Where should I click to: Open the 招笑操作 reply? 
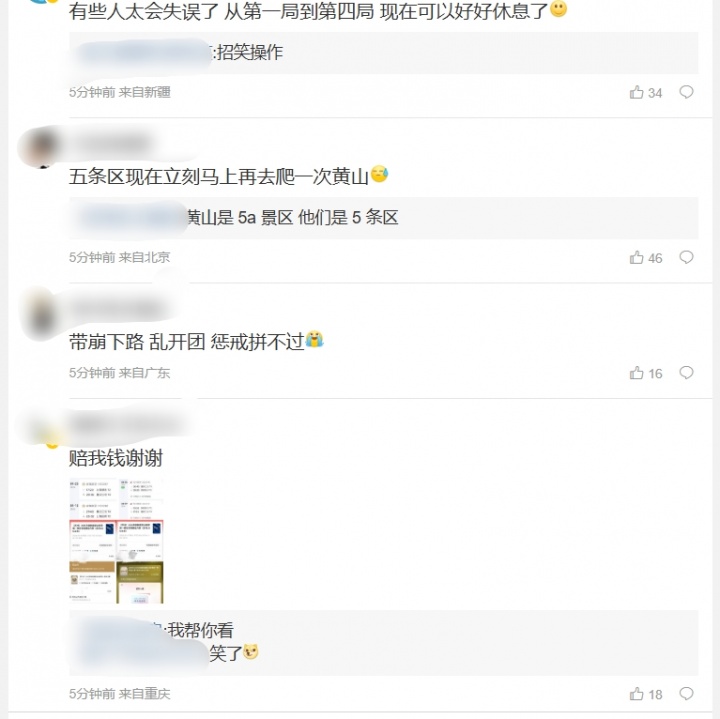(x=249, y=53)
